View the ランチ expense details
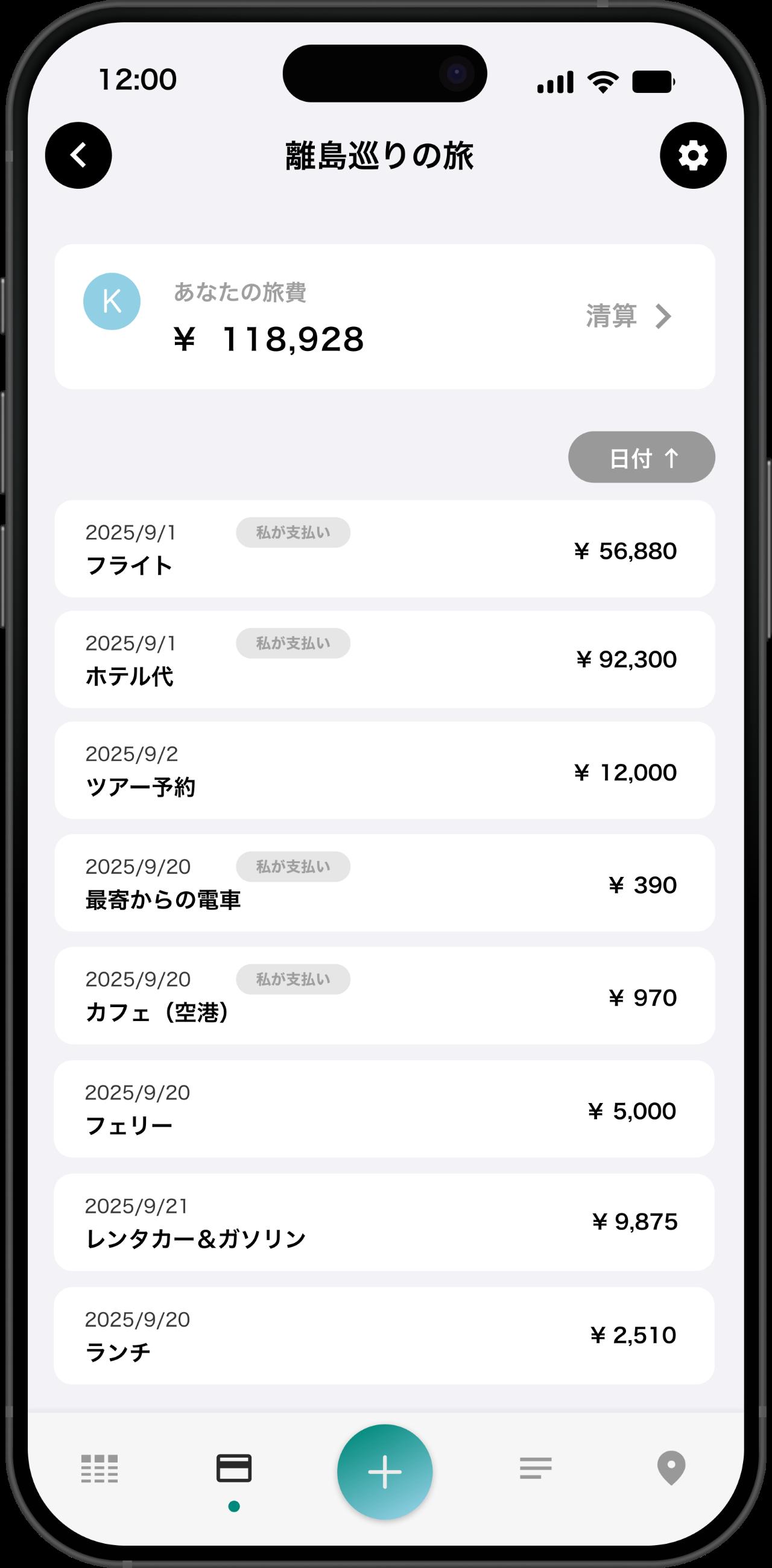 point(385,1333)
